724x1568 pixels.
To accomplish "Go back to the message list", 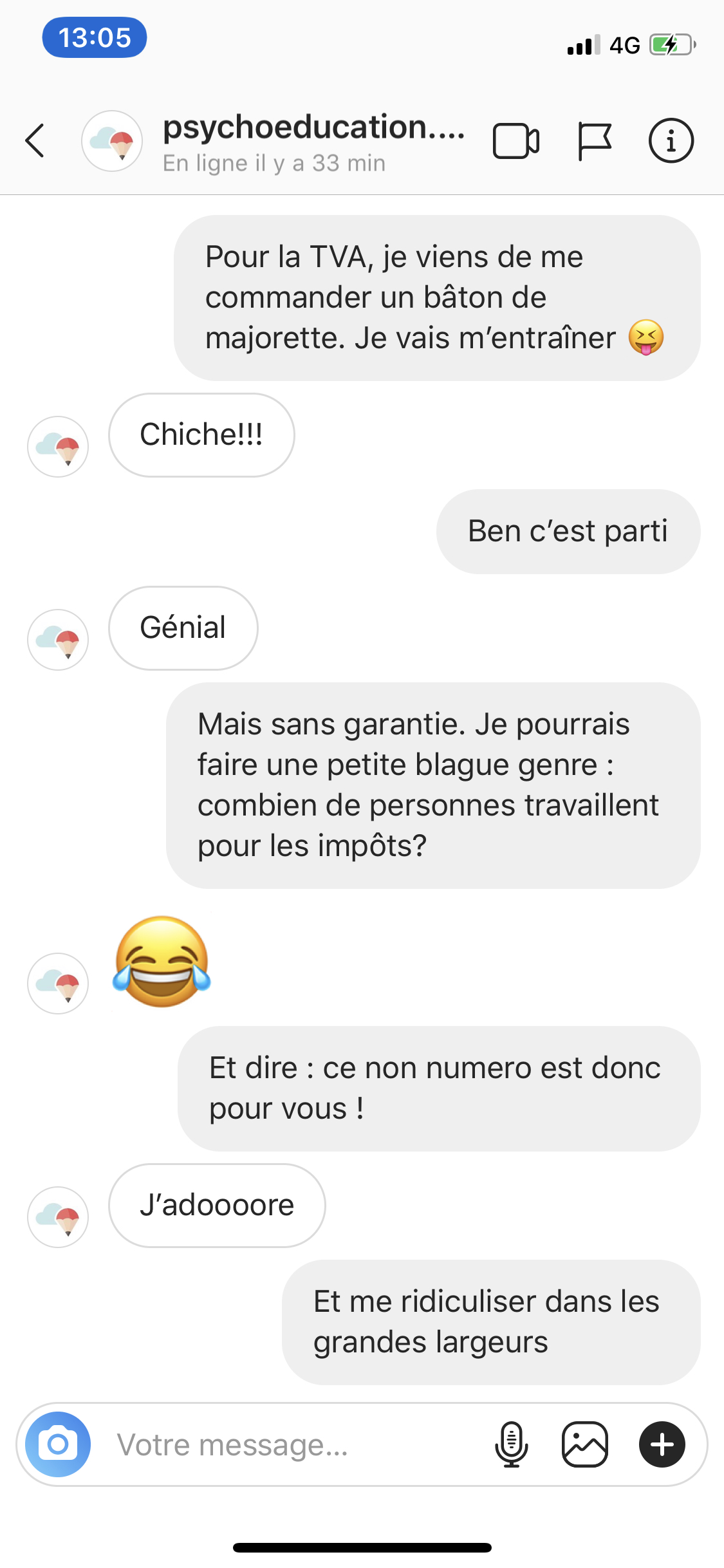I will [35, 140].
